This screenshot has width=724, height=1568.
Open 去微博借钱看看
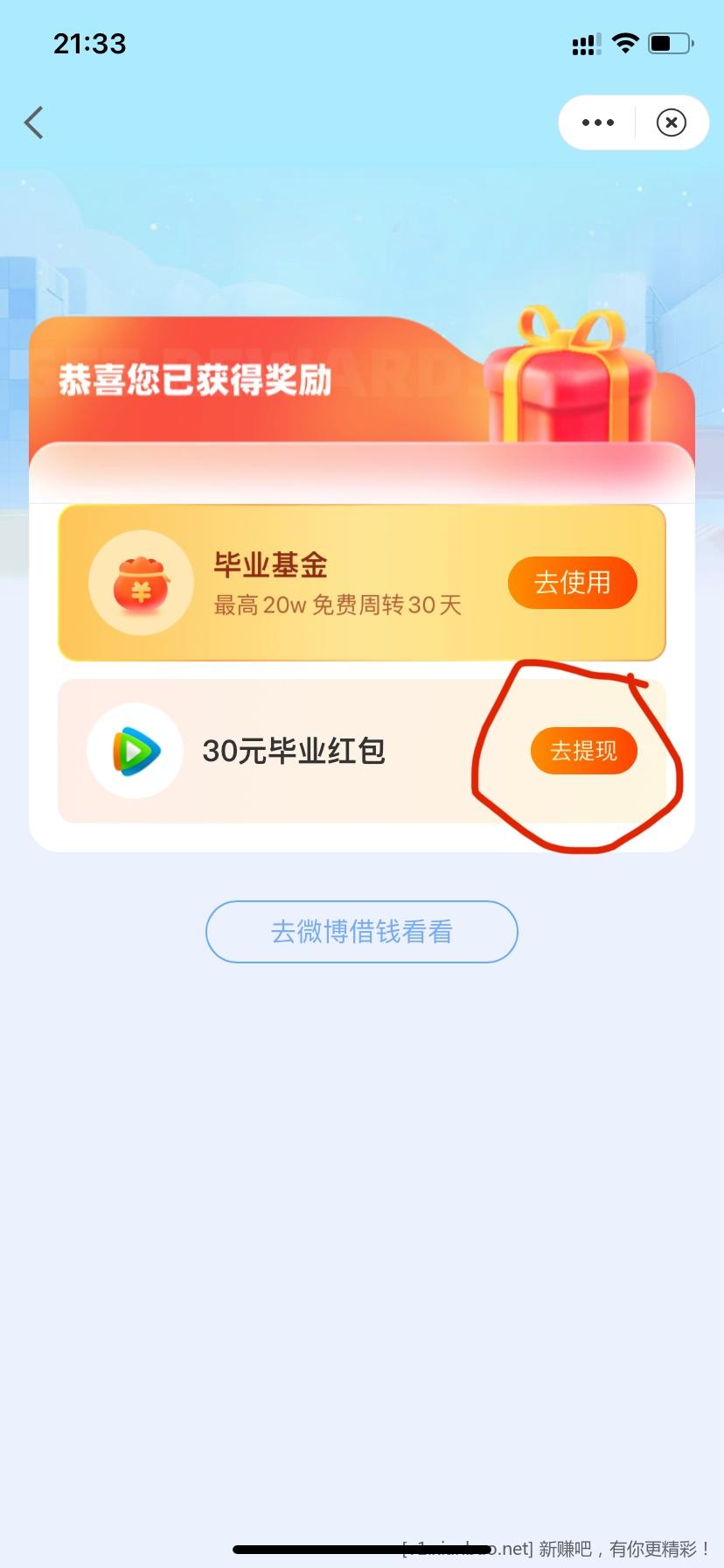(361, 932)
